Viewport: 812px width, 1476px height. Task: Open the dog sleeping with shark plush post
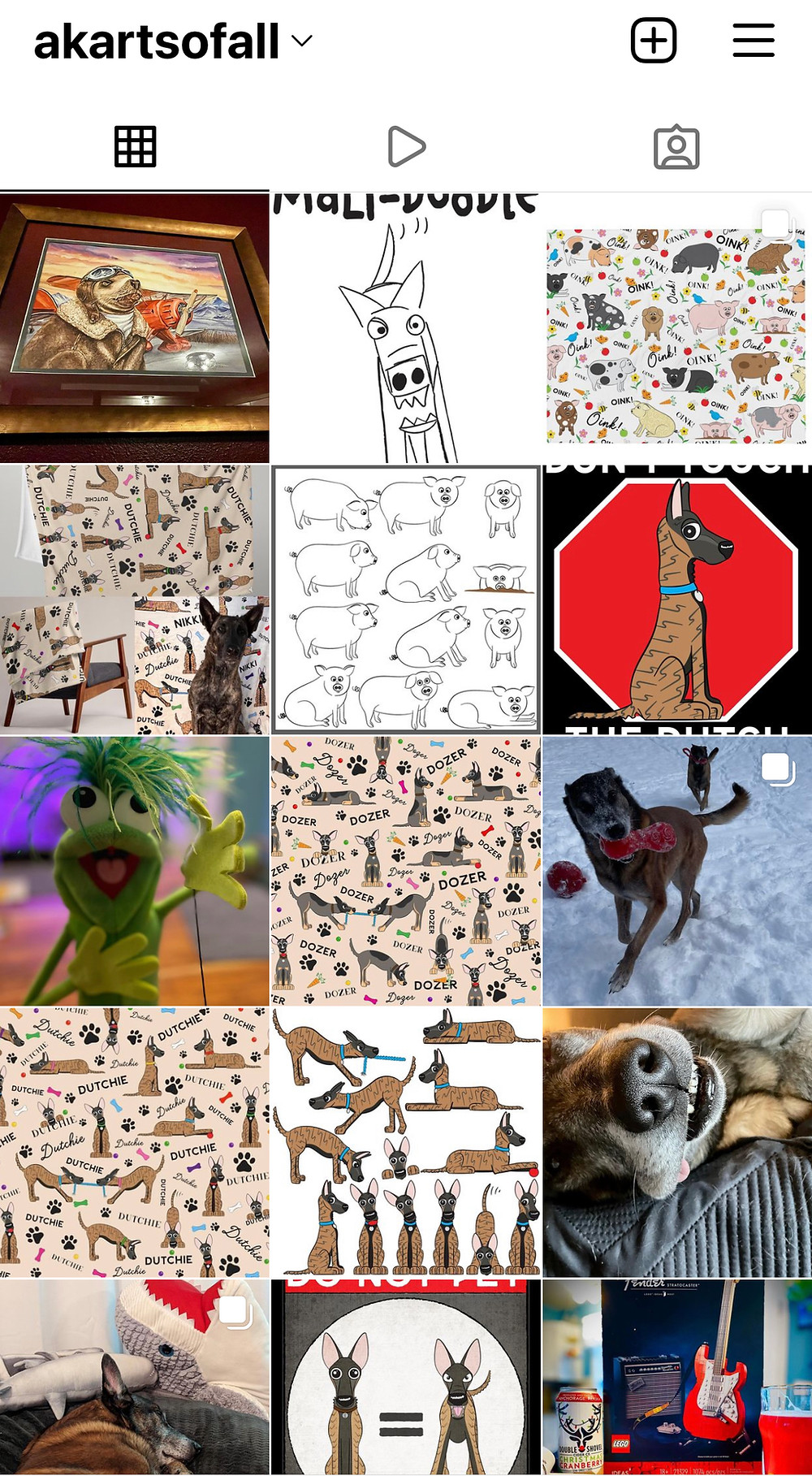[x=134, y=1378]
